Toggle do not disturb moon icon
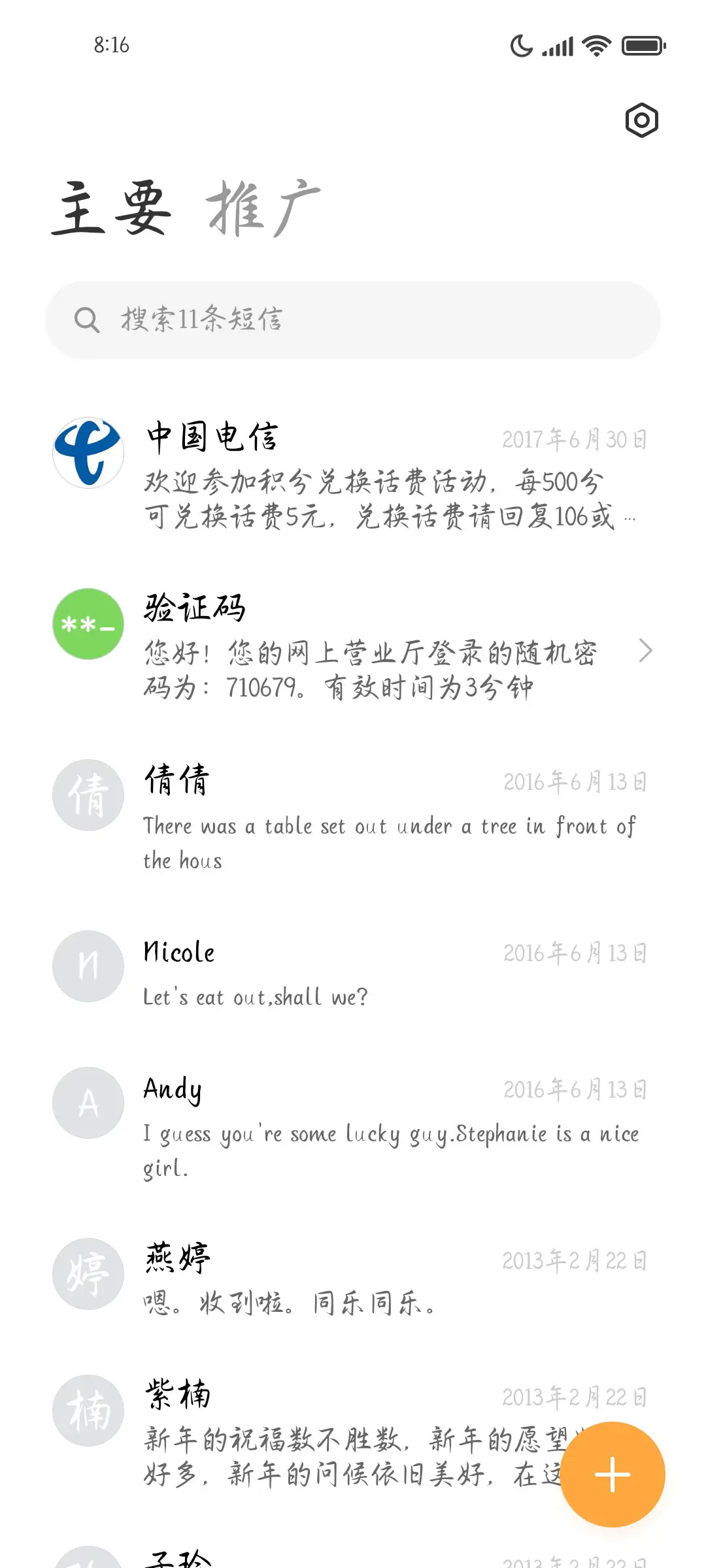 [520, 46]
